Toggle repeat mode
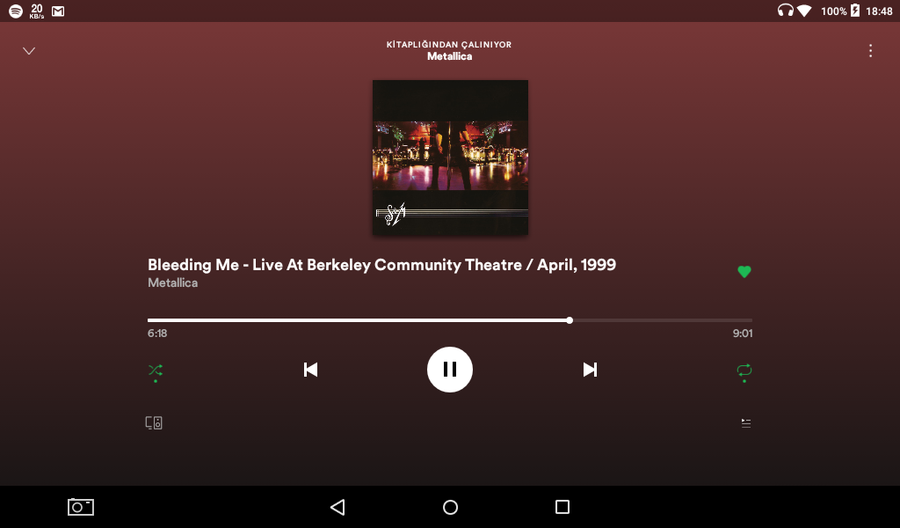Screen dimensions: 900x528 (x=744, y=370)
